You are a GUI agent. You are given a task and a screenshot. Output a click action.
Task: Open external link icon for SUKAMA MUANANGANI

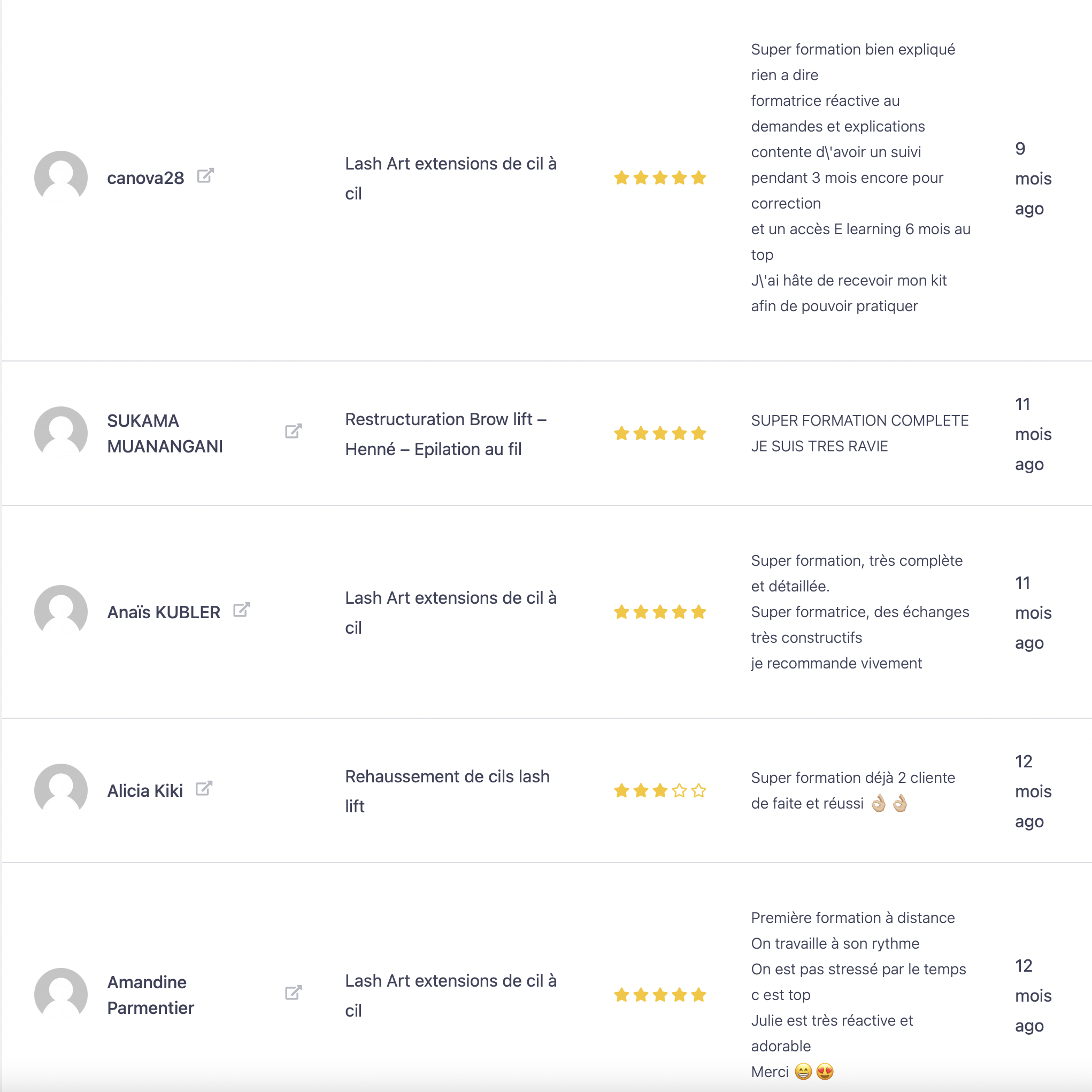(294, 431)
